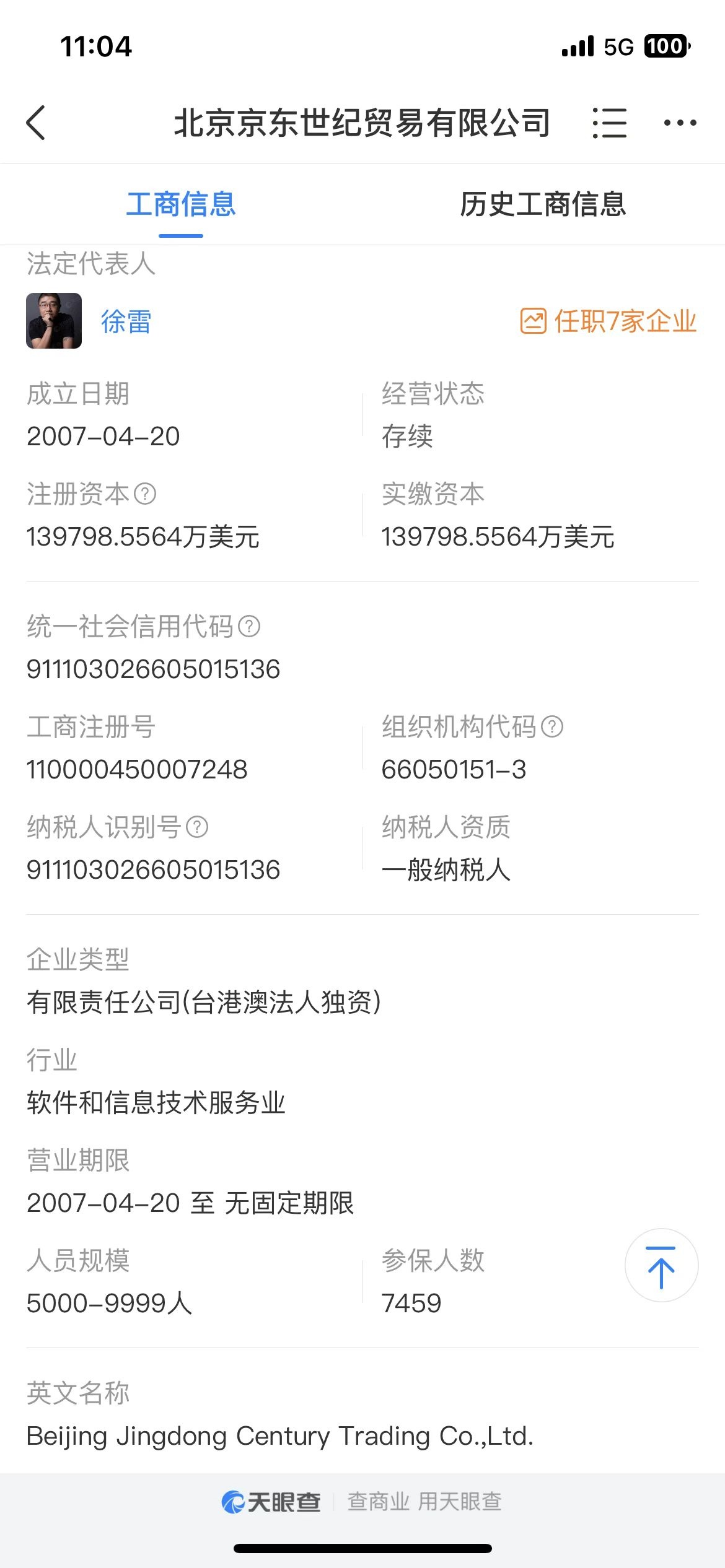725x1568 pixels.
Task: Select the 工商信息 tab
Action: click(x=181, y=204)
